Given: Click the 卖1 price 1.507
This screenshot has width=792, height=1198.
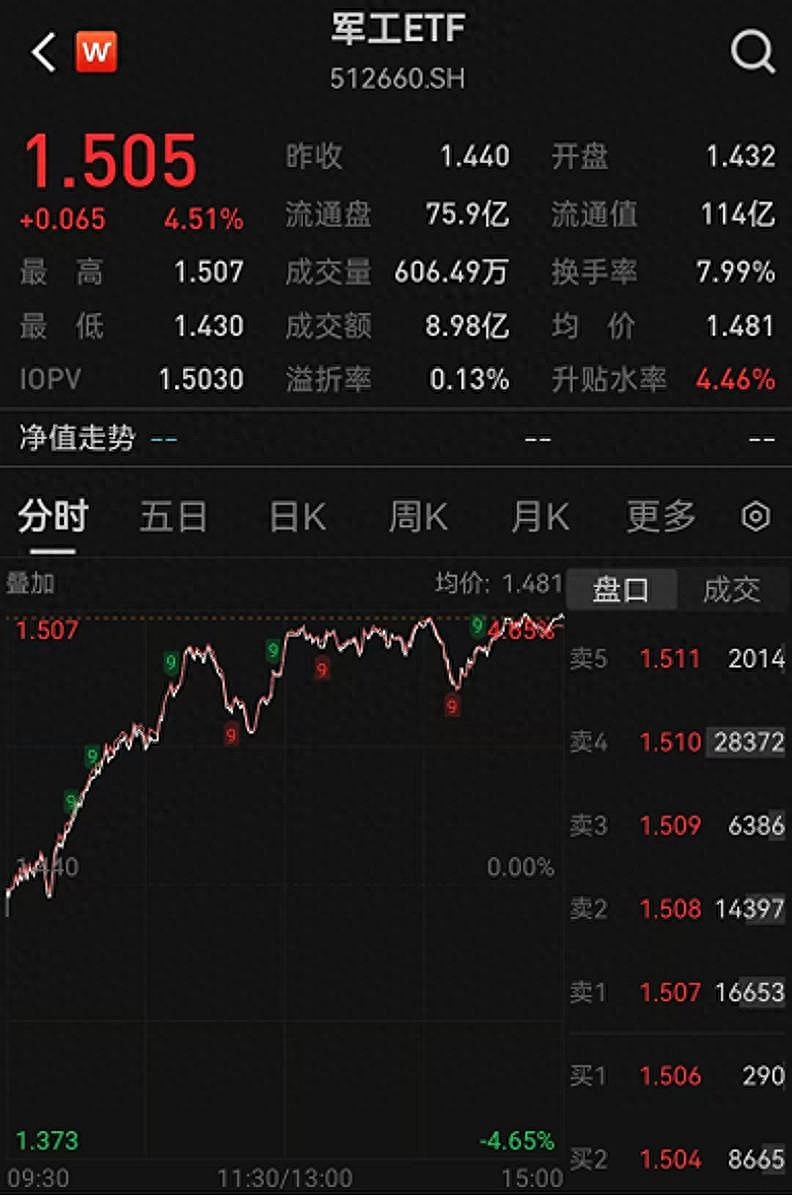Looking at the screenshot, I should tap(671, 994).
